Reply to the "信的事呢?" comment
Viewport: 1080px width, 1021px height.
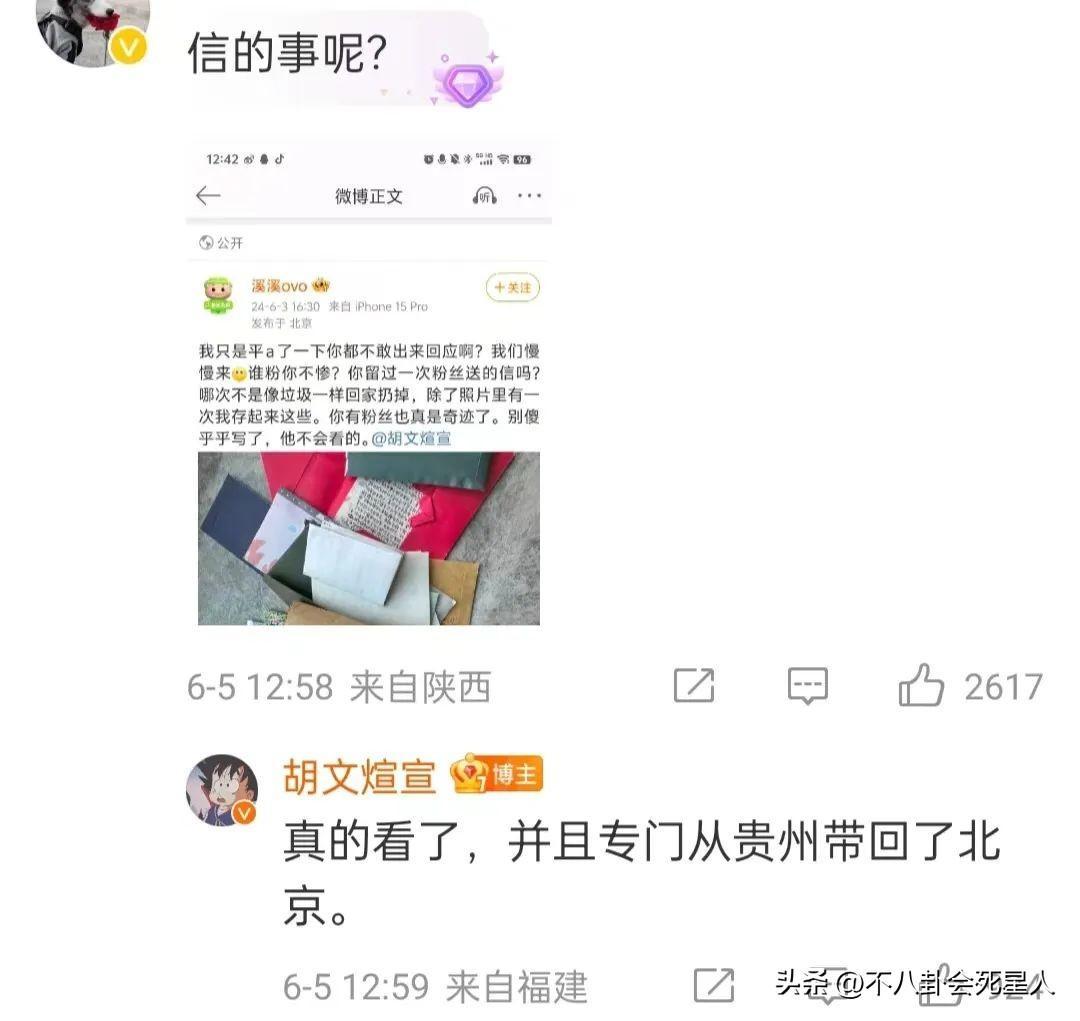click(807, 686)
